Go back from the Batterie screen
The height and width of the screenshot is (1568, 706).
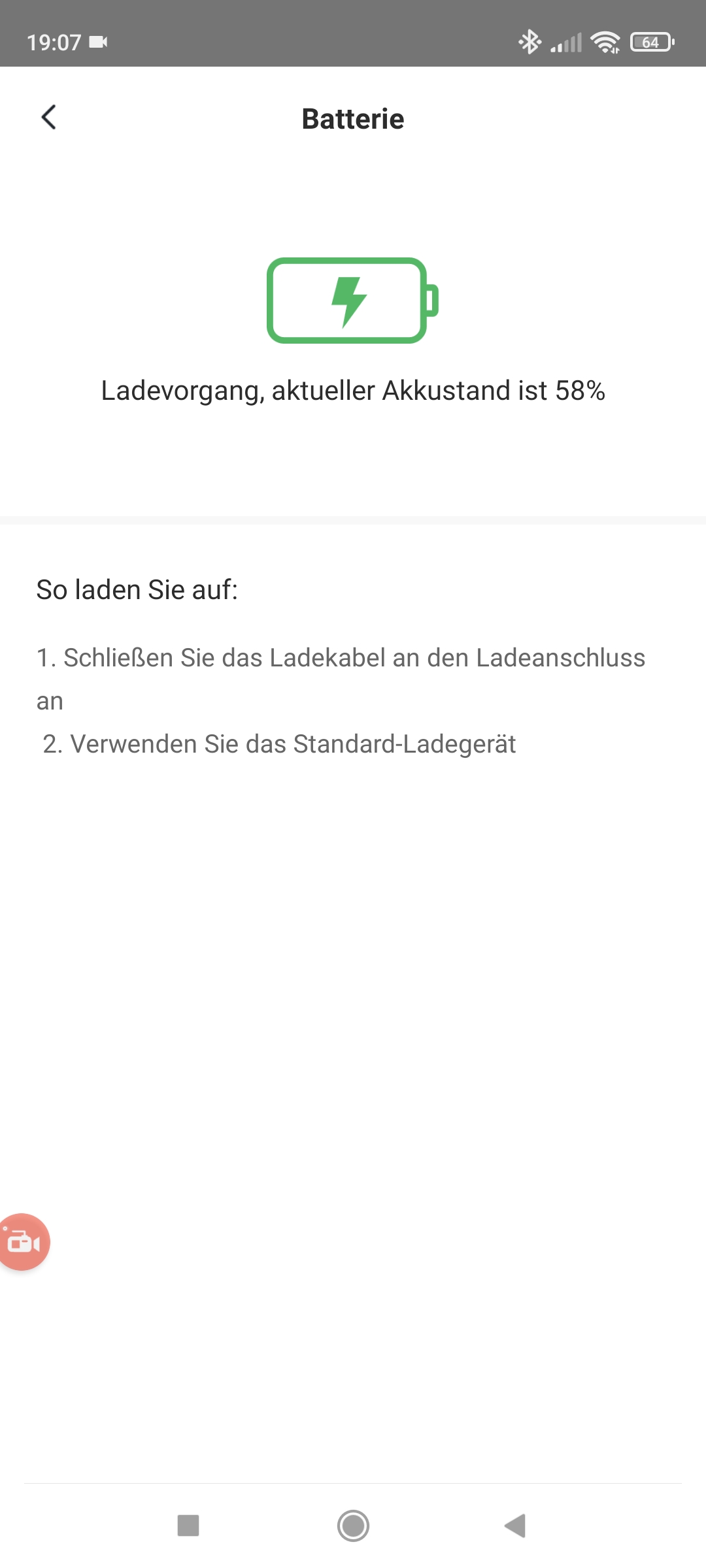[49, 118]
